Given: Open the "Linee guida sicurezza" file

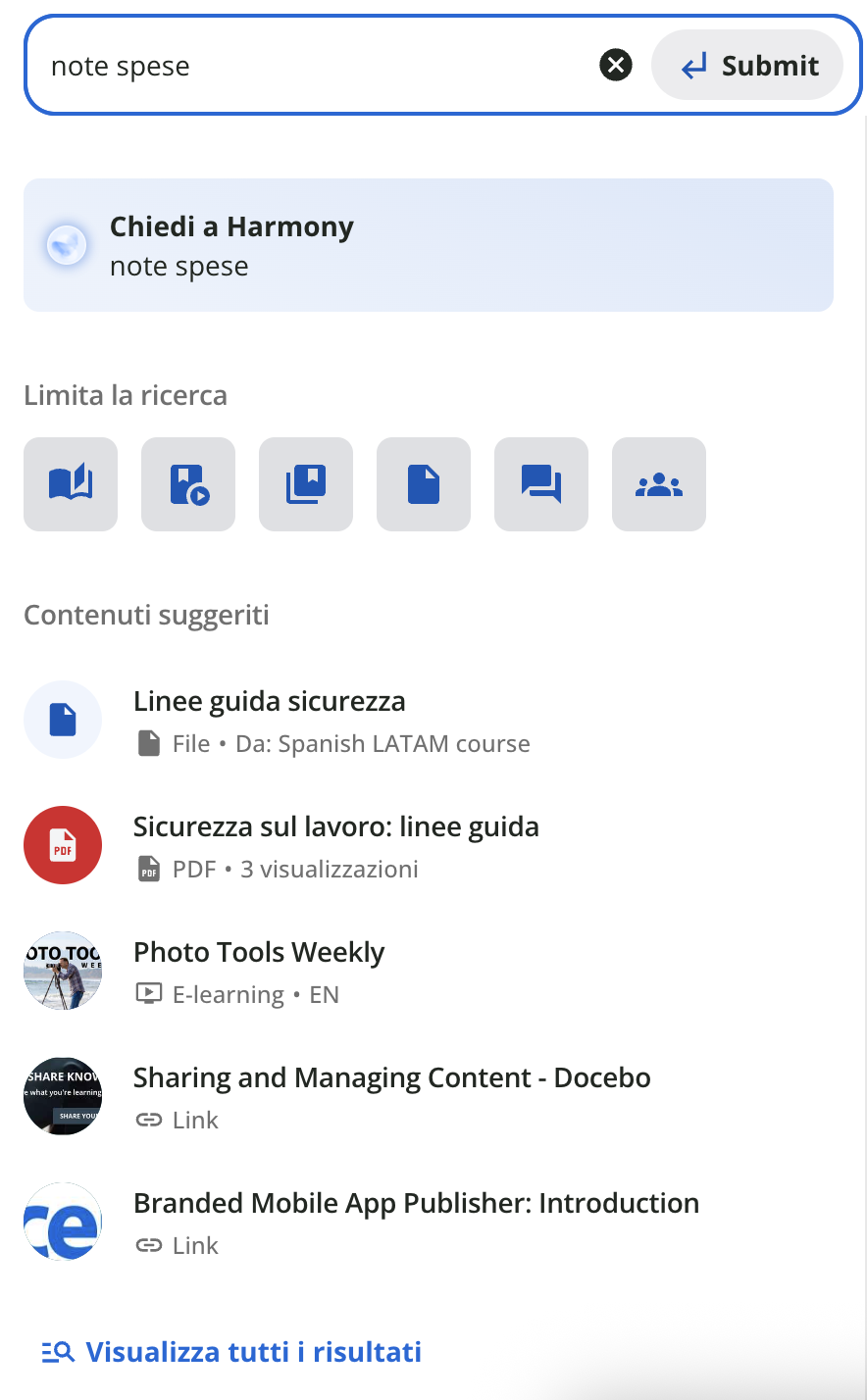Looking at the screenshot, I should [270, 702].
